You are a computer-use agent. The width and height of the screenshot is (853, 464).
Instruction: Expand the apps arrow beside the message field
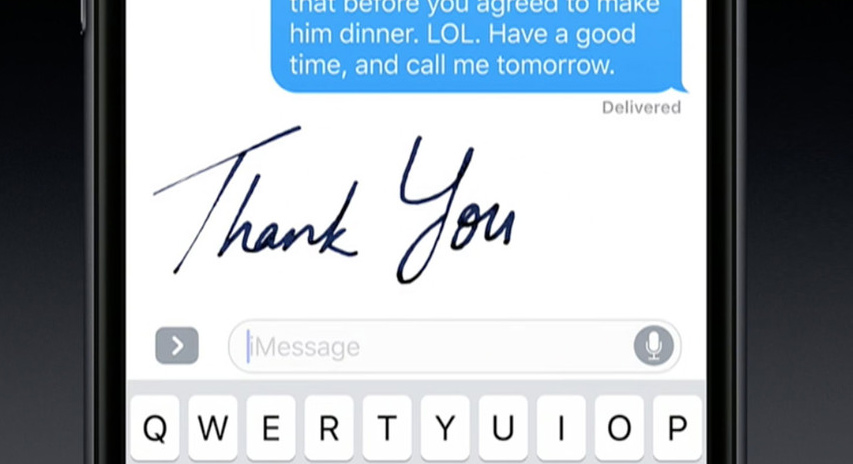[x=177, y=346]
